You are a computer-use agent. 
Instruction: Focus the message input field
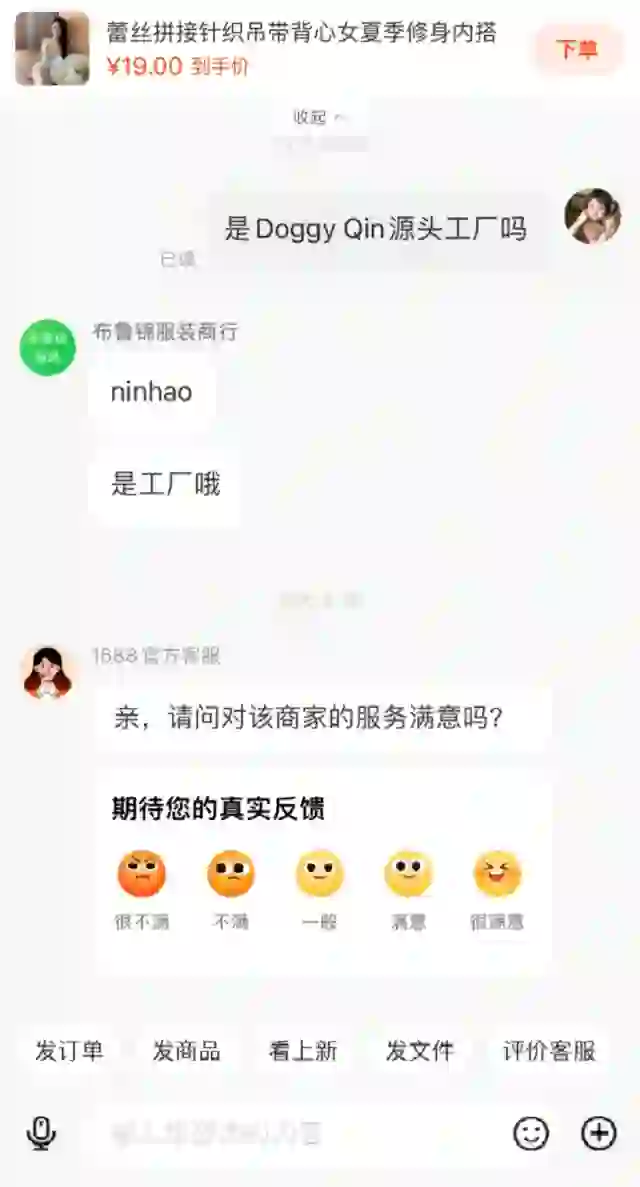coord(290,1133)
